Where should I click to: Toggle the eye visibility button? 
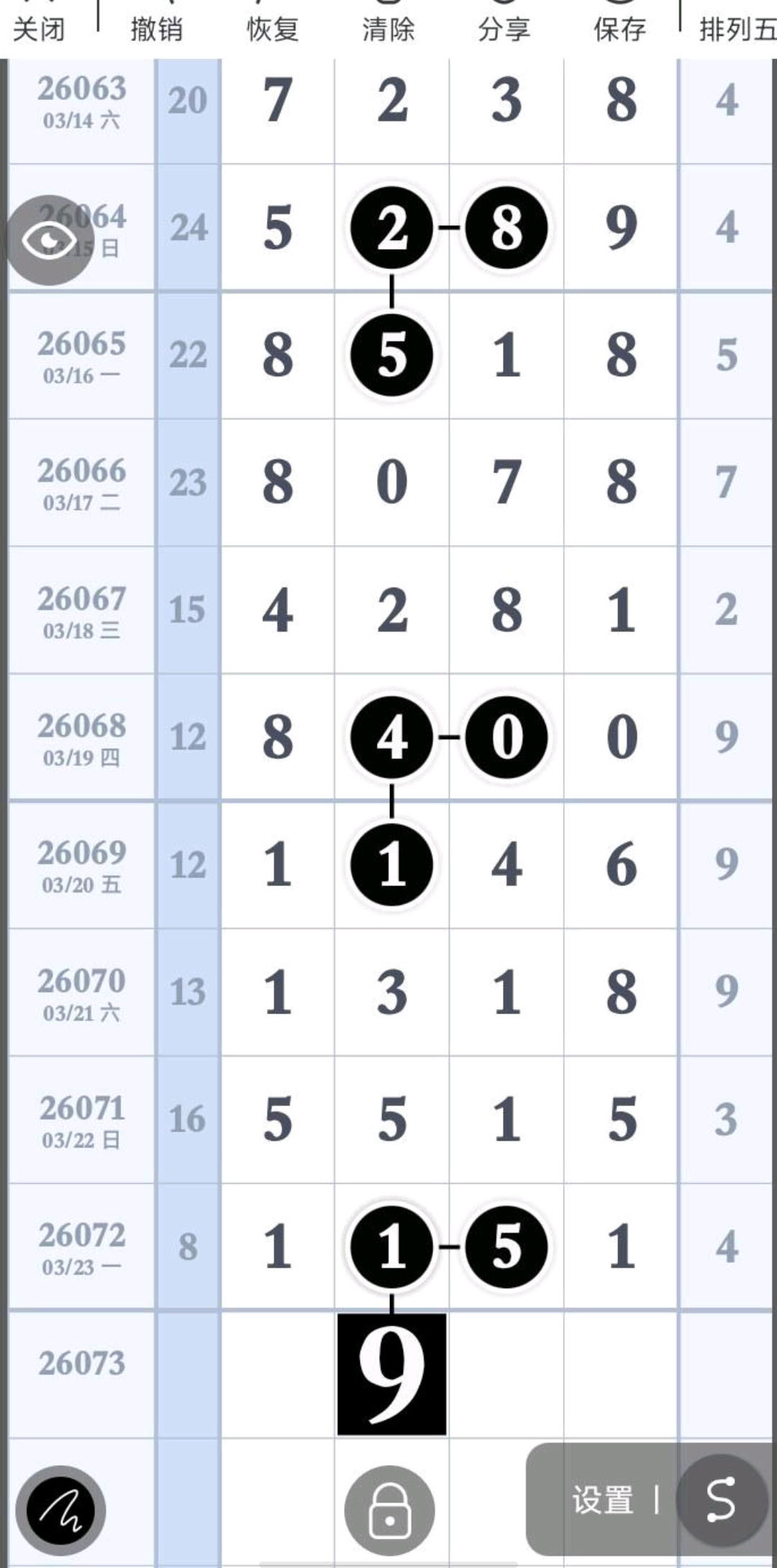pos(50,240)
